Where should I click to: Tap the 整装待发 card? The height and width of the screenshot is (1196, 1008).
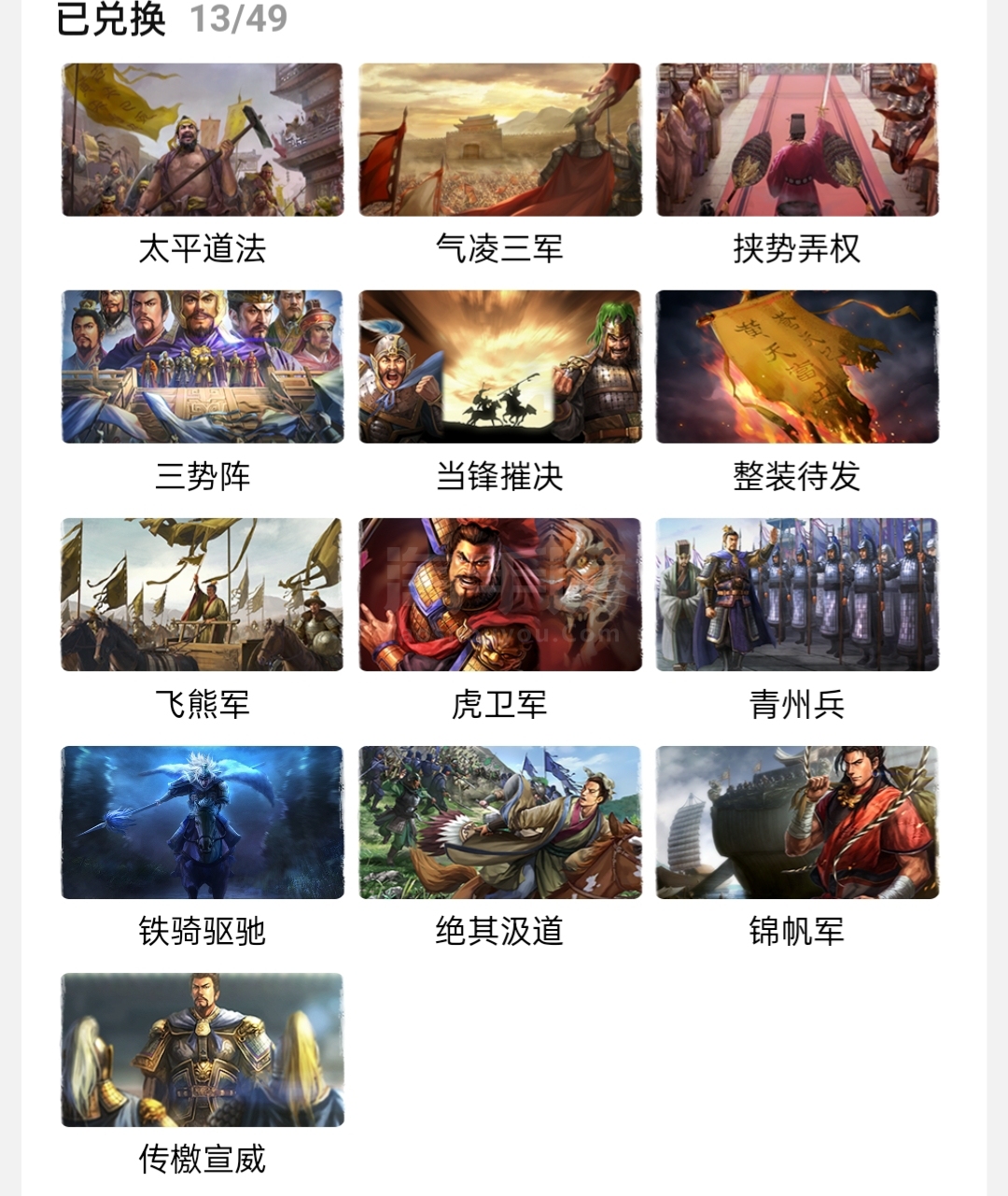[x=797, y=367]
